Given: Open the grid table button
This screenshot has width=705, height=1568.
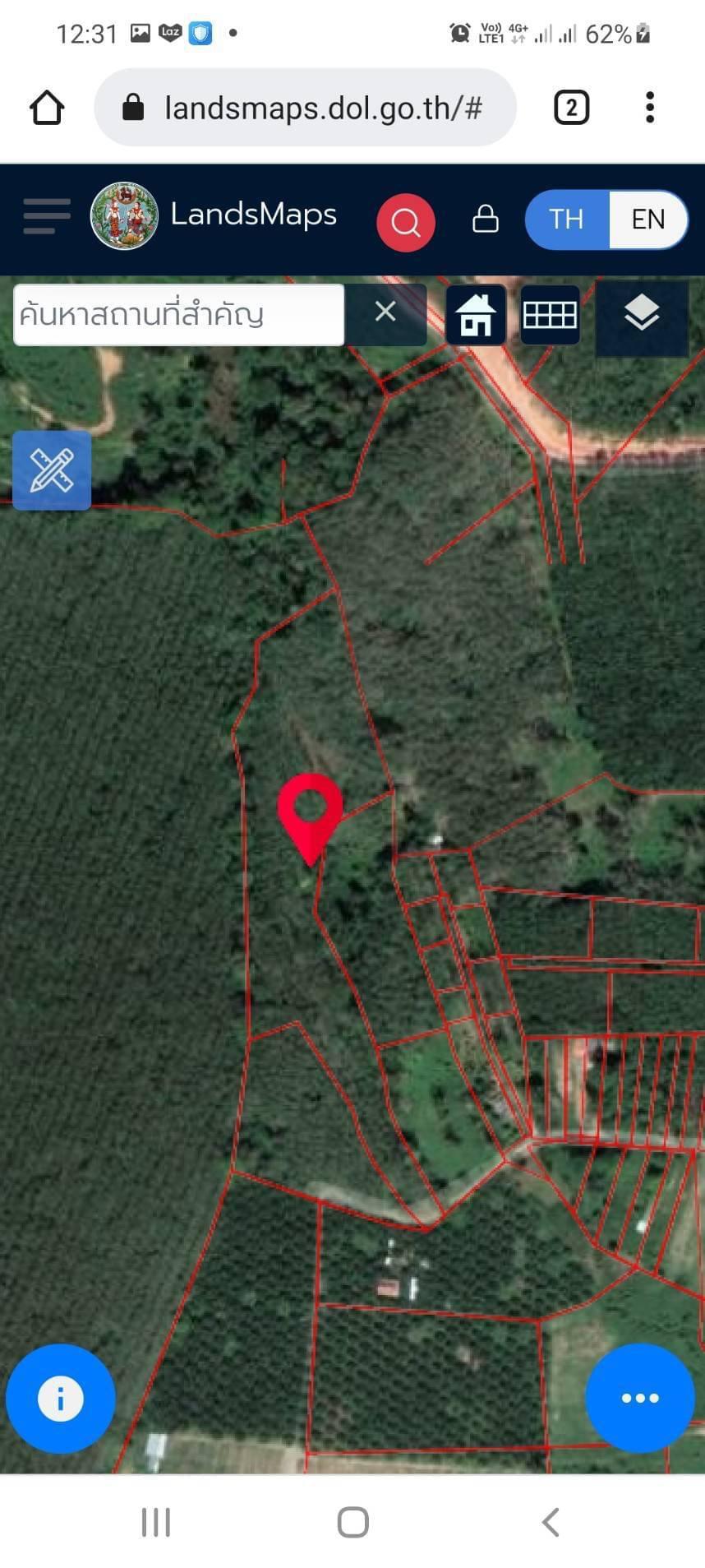Looking at the screenshot, I should click(x=550, y=315).
